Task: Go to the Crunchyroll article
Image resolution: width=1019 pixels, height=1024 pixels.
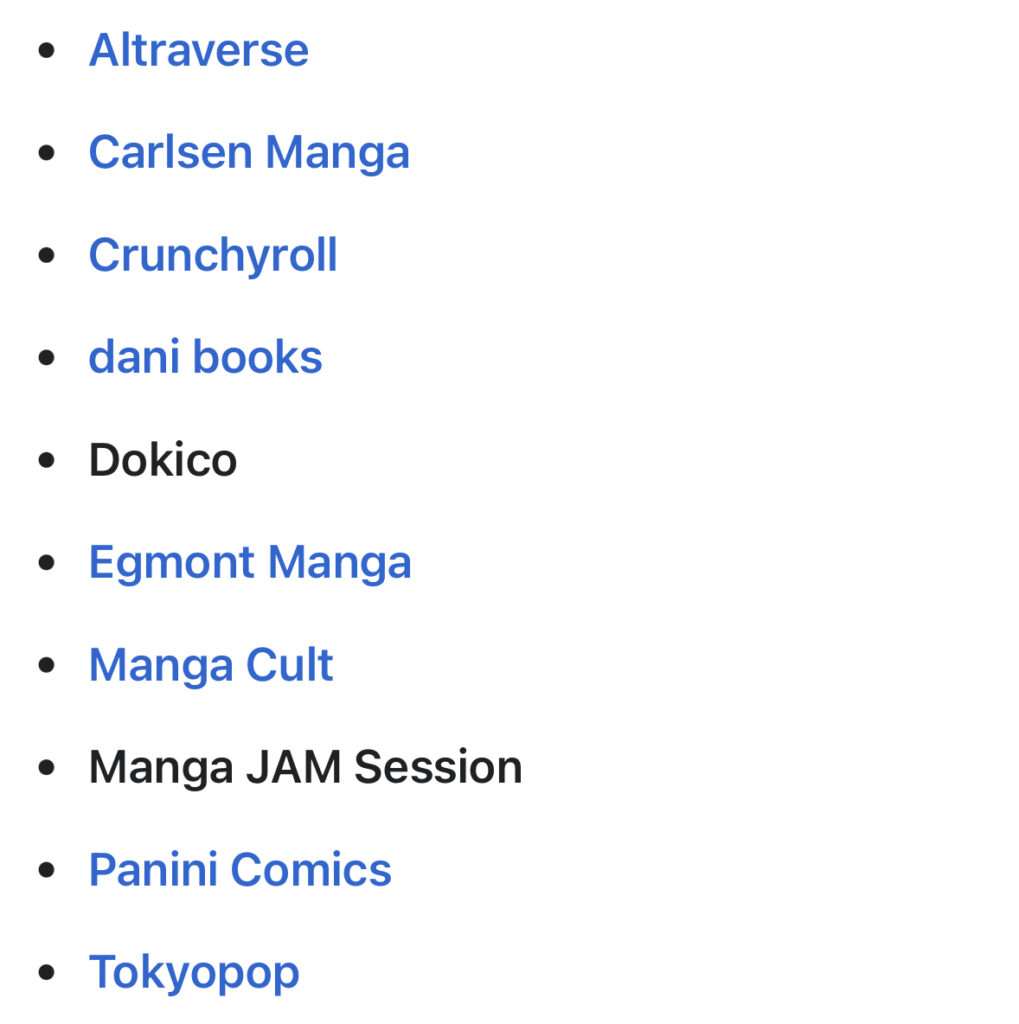Action: click(x=213, y=255)
